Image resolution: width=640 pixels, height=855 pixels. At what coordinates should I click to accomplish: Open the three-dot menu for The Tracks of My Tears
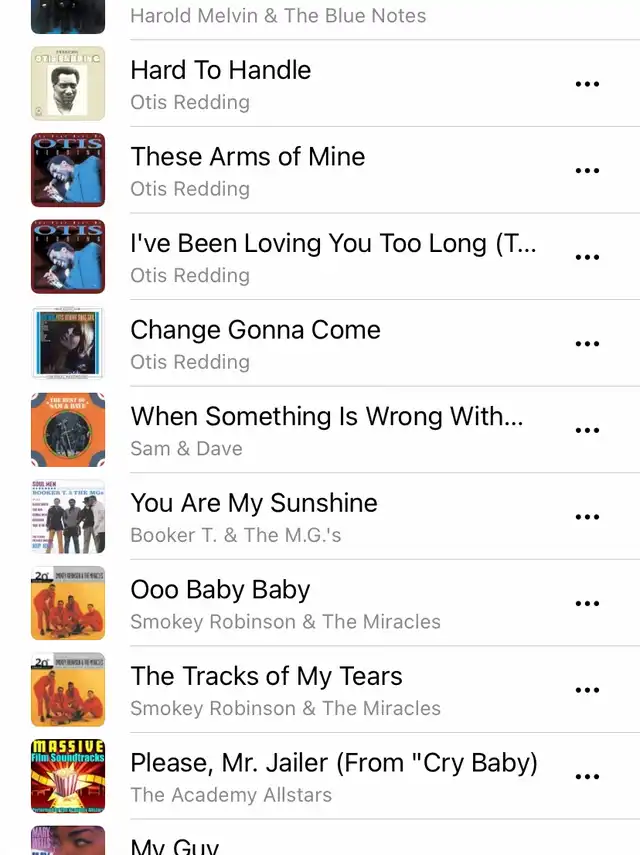click(x=588, y=690)
